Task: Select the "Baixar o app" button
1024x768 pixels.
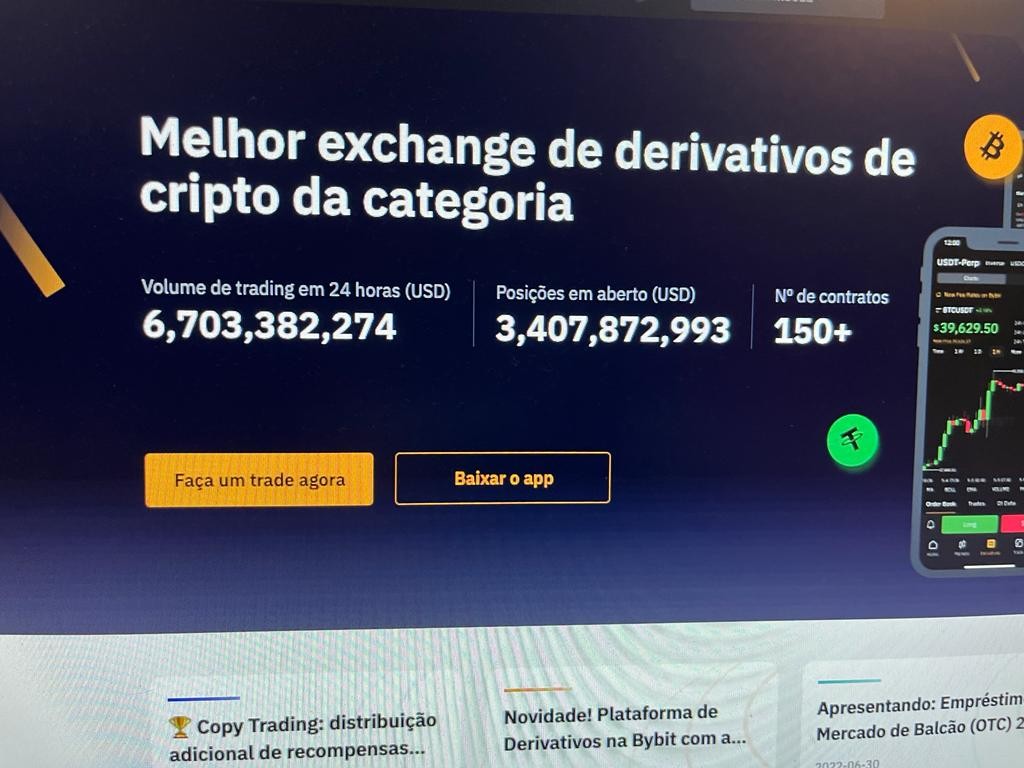Action: (x=503, y=478)
